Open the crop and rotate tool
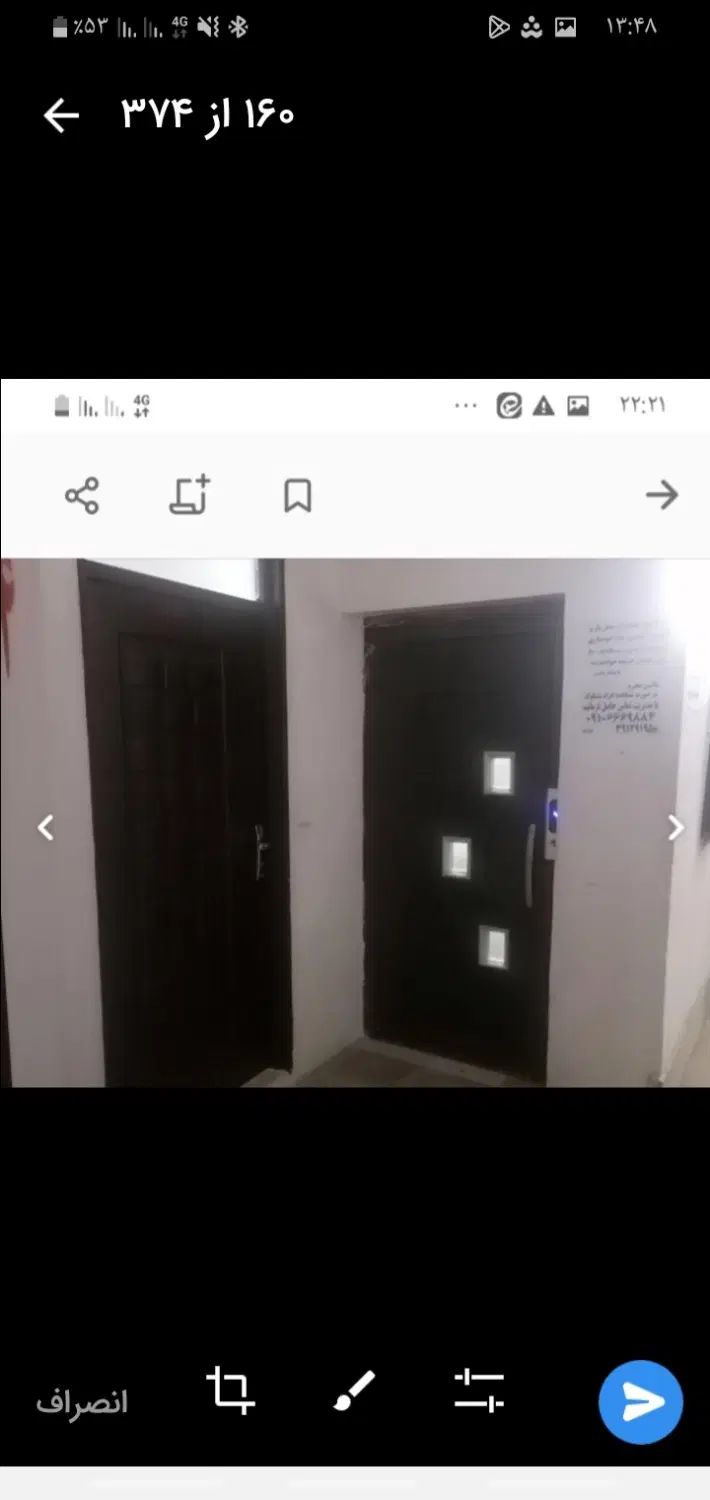The image size is (710, 1500). click(231, 1391)
